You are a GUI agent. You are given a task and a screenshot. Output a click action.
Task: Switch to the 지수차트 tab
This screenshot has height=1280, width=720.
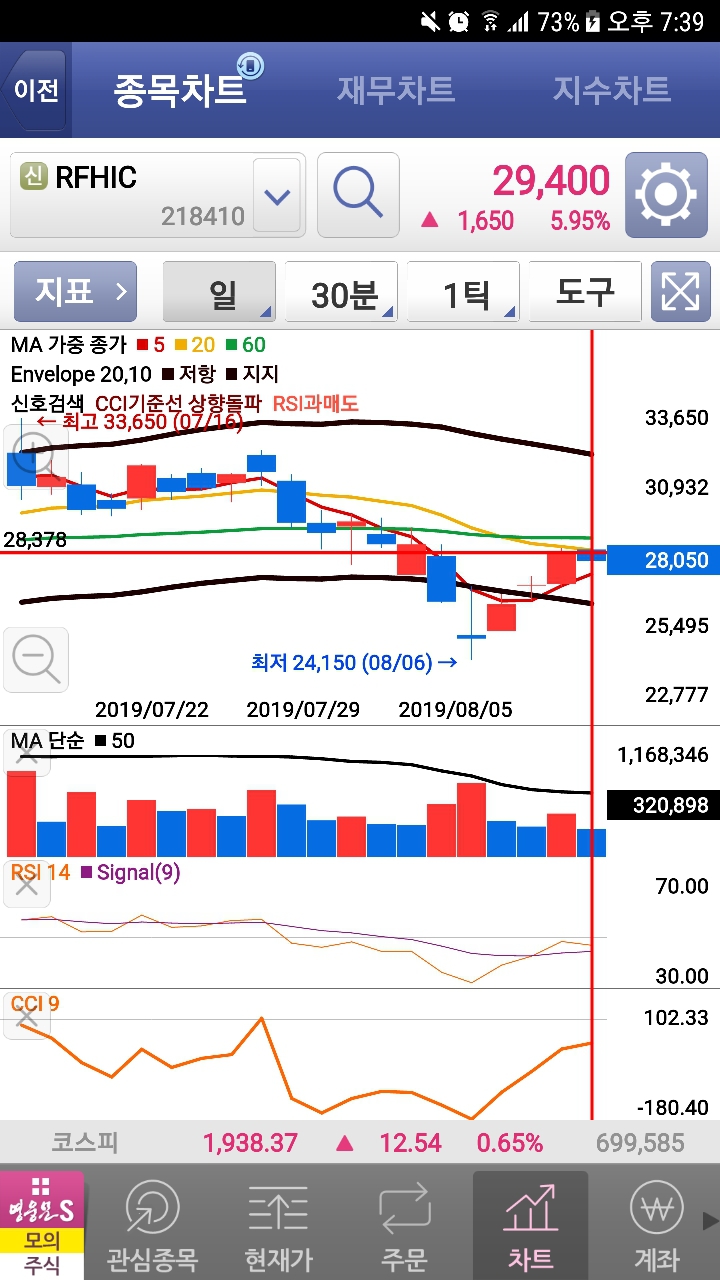tap(611, 90)
